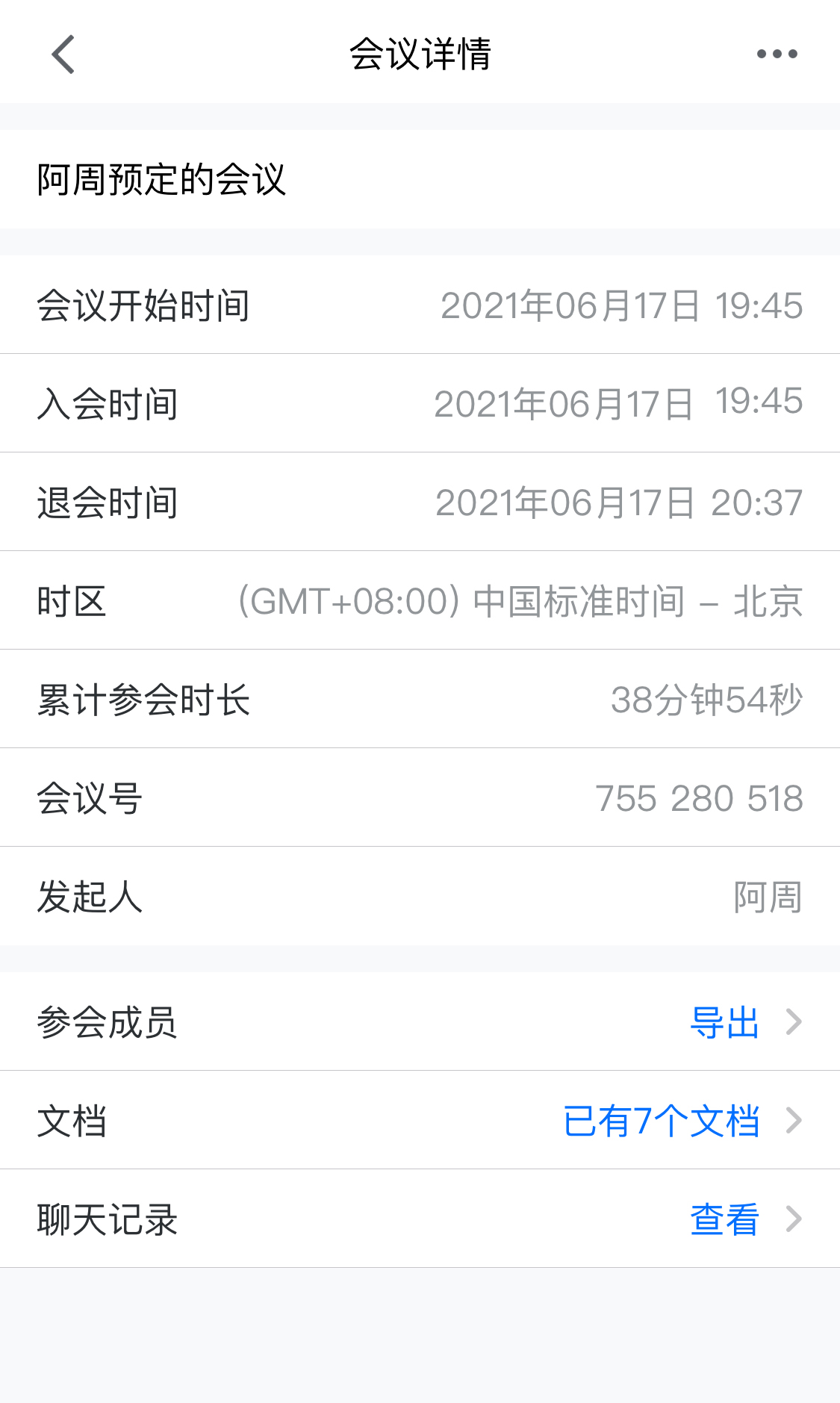Open the 文档 row with 7 documents
Viewport: 840px width, 1403px height.
662,1121
